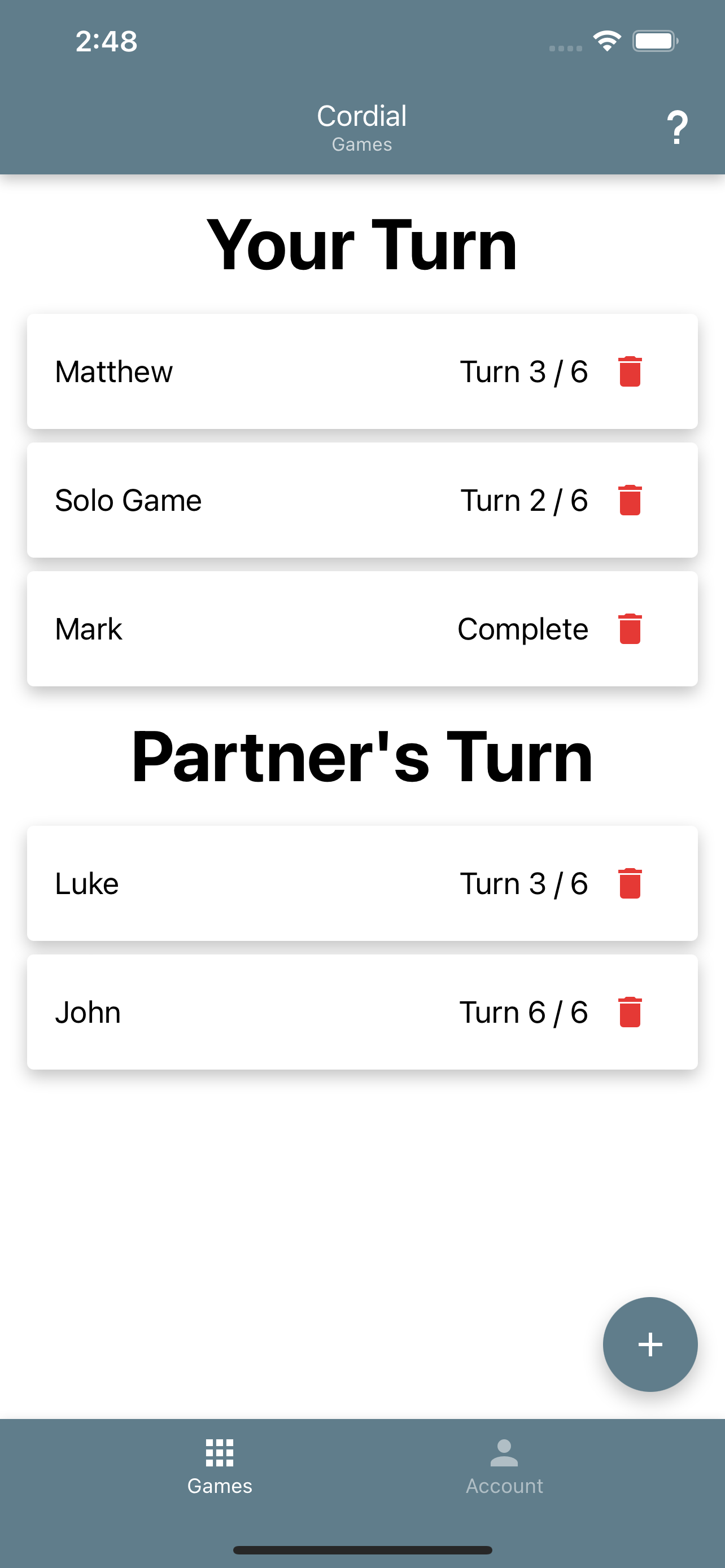Select the Games tab
This screenshot has width=725, height=1568.
220,1467
